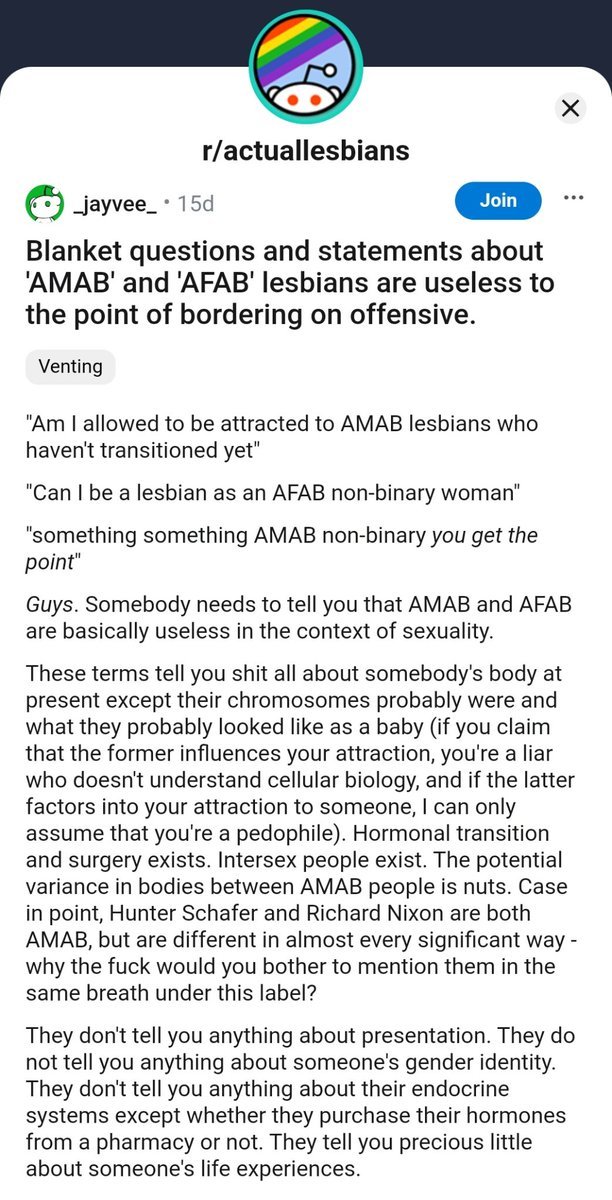Open the r/actuallesbians community page
This screenshot has height=1200, width=612.
[x=305, y=151]
